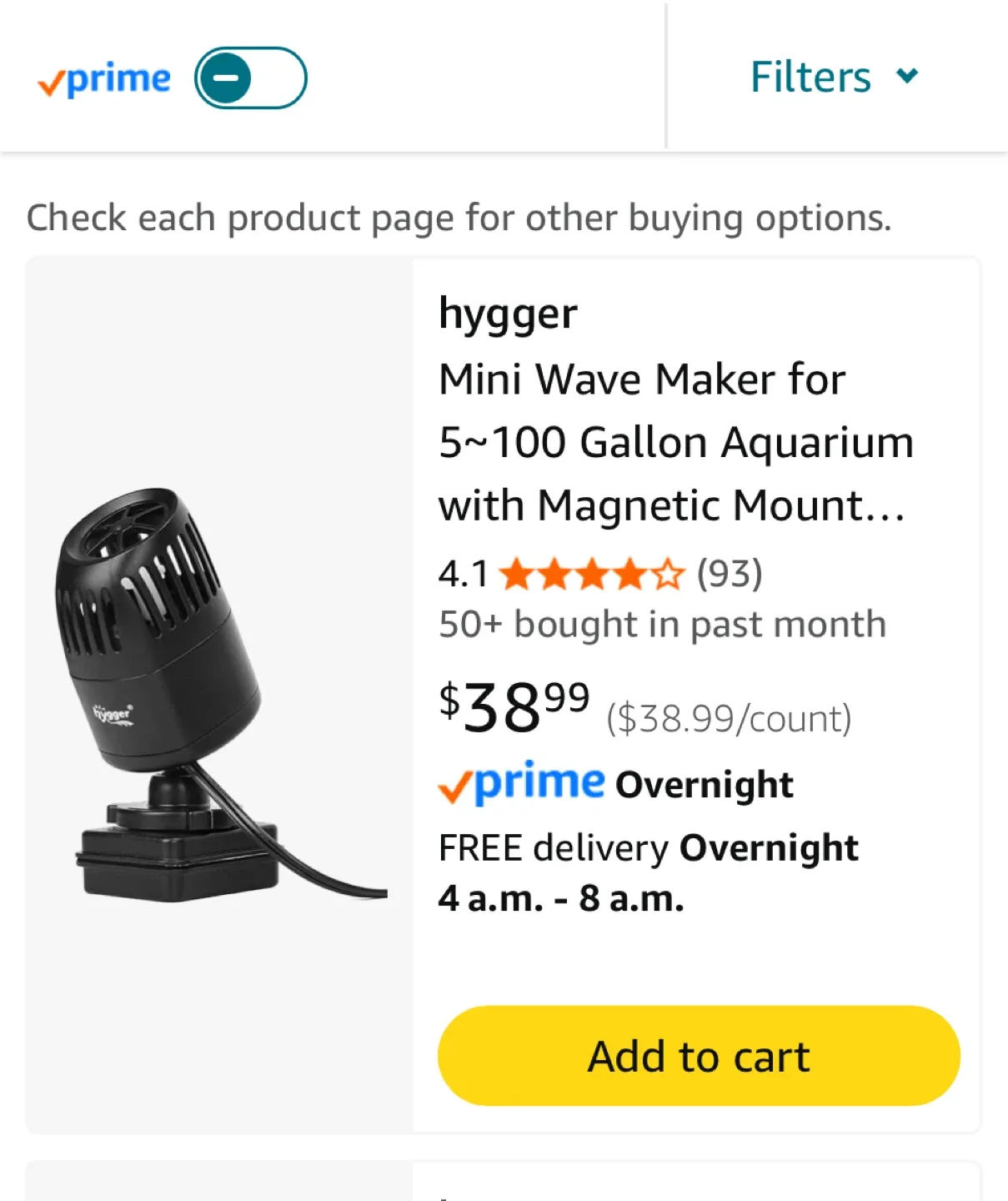Click the half-filled fifth star icon
The image size is (1008, 1201).
click(667, 574)
